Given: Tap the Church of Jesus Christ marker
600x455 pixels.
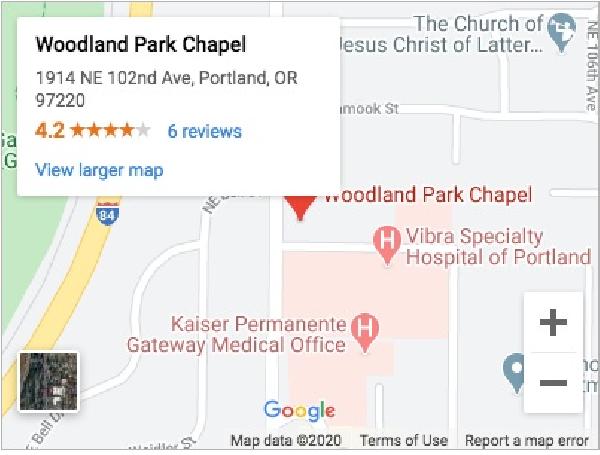Looking at the screenshot, I should 563,26.
